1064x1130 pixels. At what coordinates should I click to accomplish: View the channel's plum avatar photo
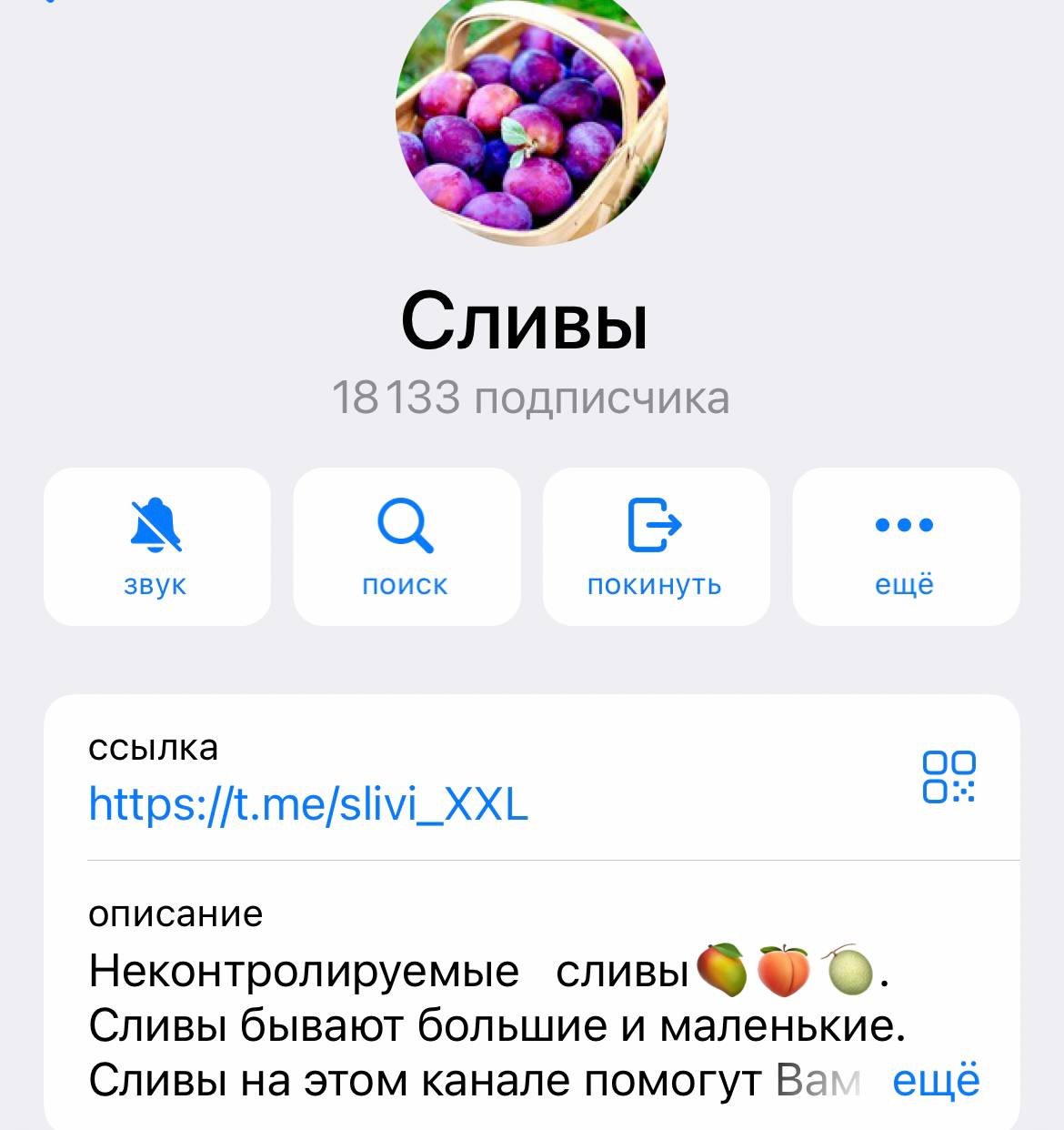click(x=531, y=114)
